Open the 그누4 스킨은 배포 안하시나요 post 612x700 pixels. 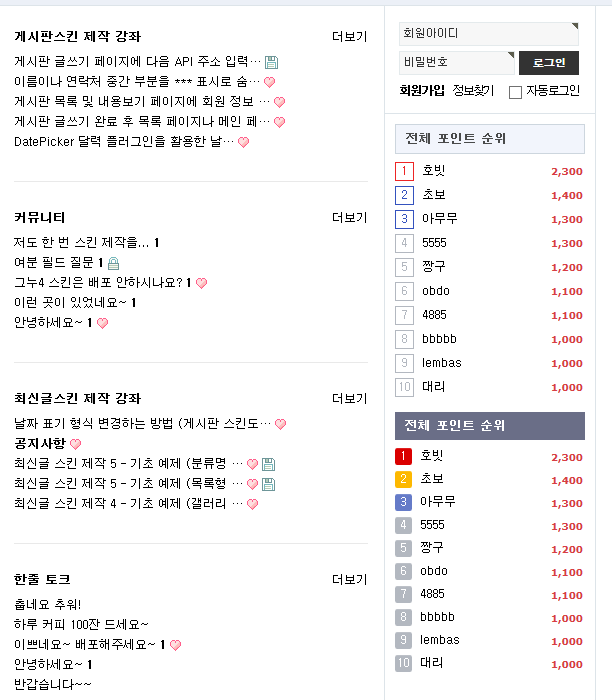click(x=97, y=282)
